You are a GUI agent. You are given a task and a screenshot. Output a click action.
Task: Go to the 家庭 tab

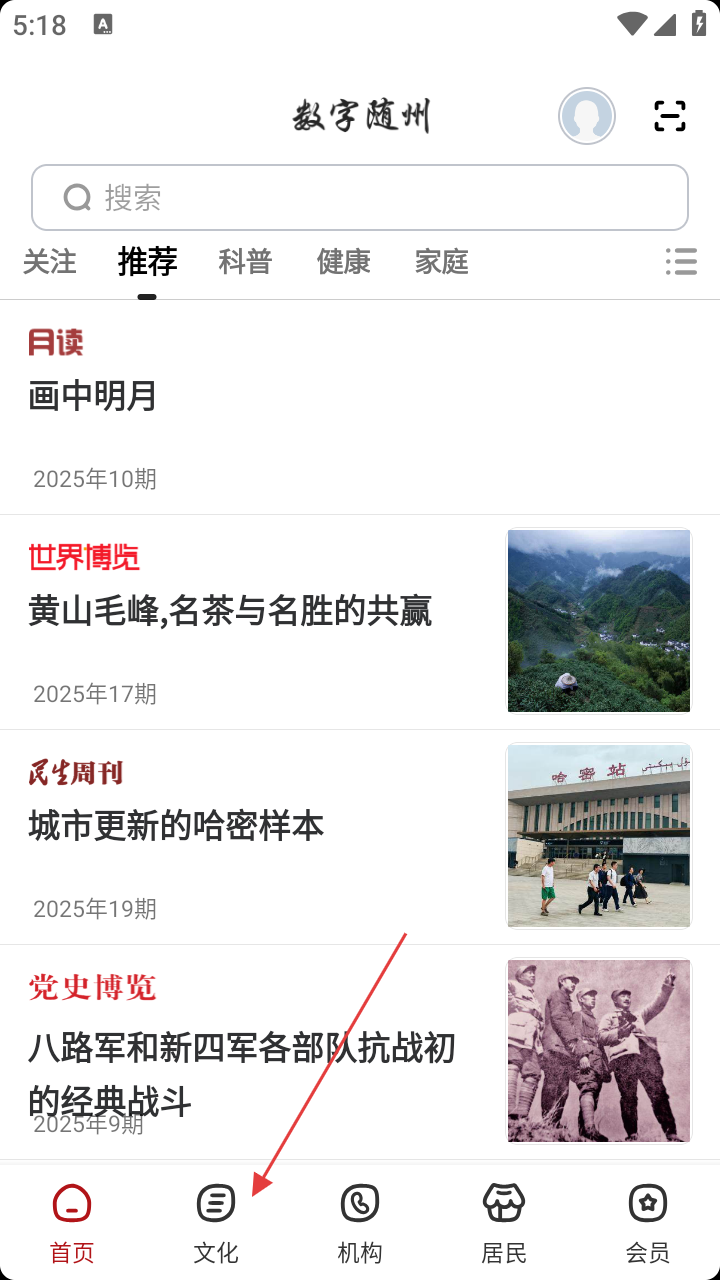(442, 262)
